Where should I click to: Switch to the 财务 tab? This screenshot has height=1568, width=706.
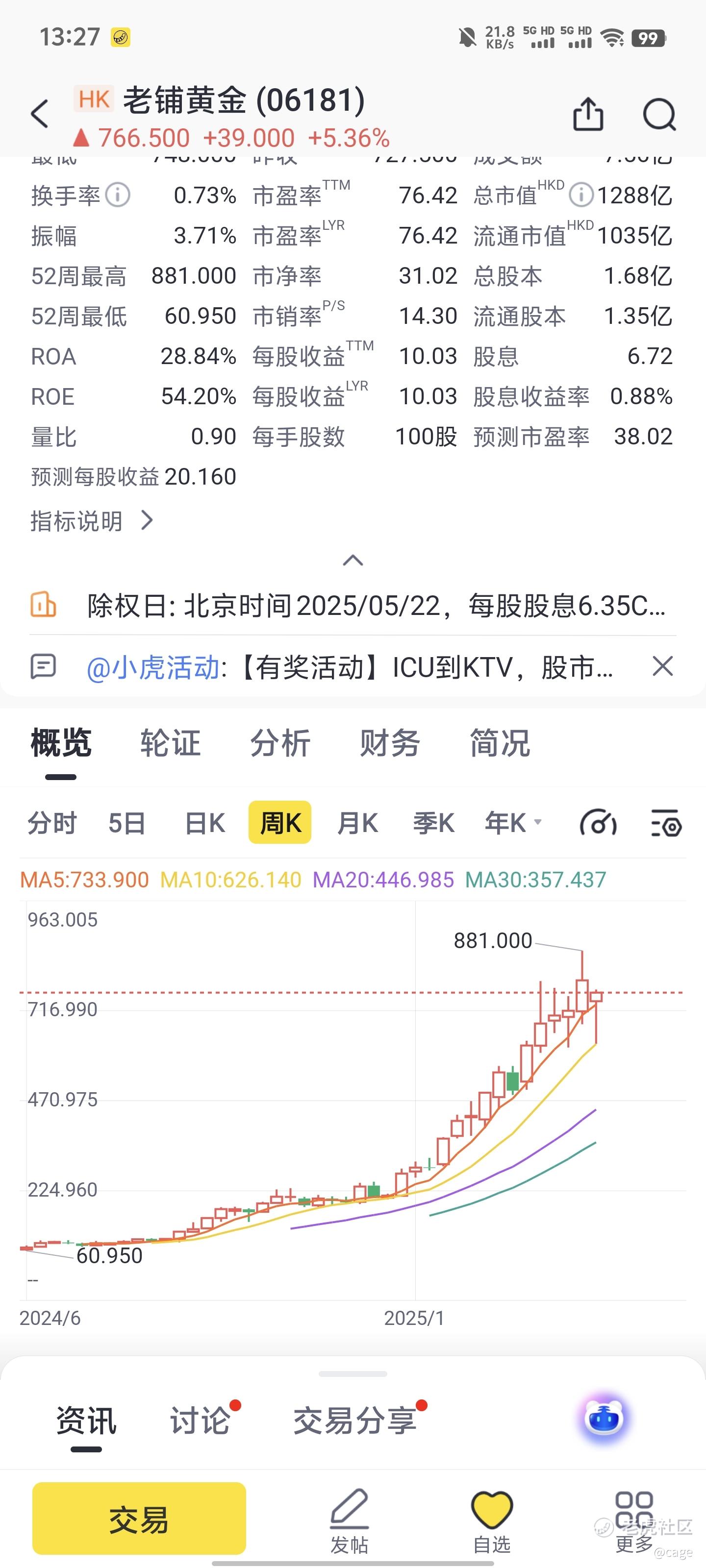390,743
